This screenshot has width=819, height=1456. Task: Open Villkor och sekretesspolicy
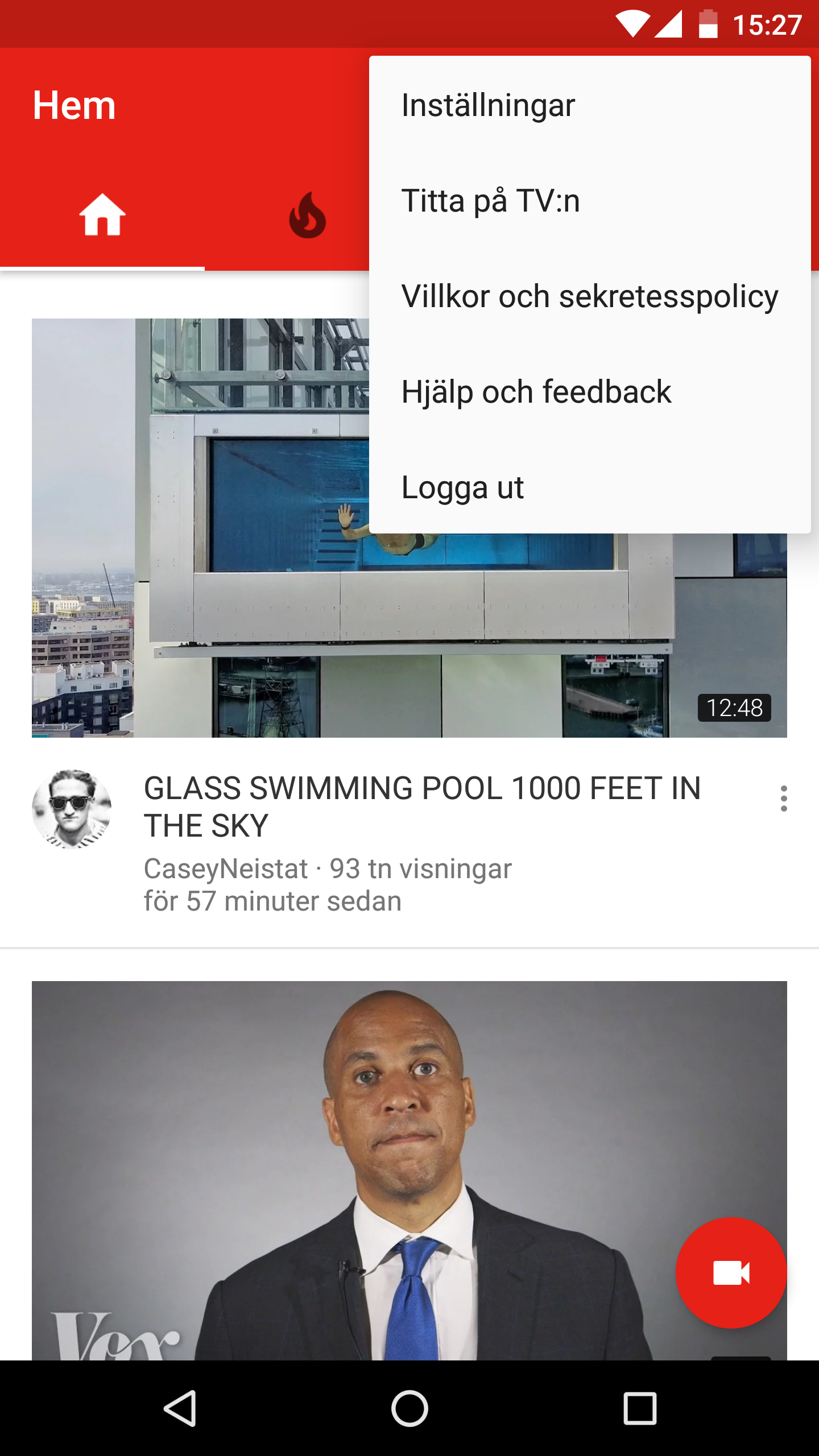tap(589, 296)
